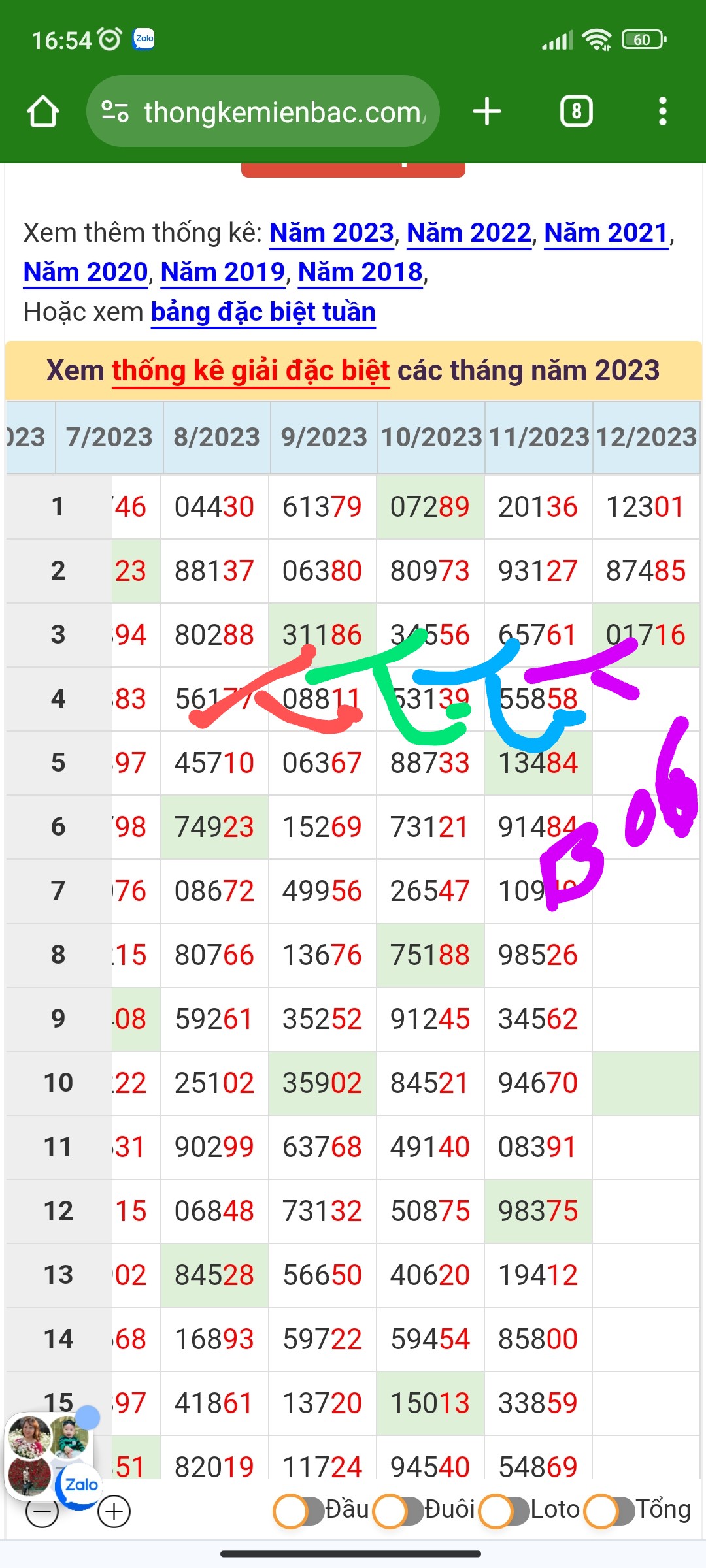Toggle the Đầu switch
Viewport: 706px width, 1568px height.
coord(299,1511)
